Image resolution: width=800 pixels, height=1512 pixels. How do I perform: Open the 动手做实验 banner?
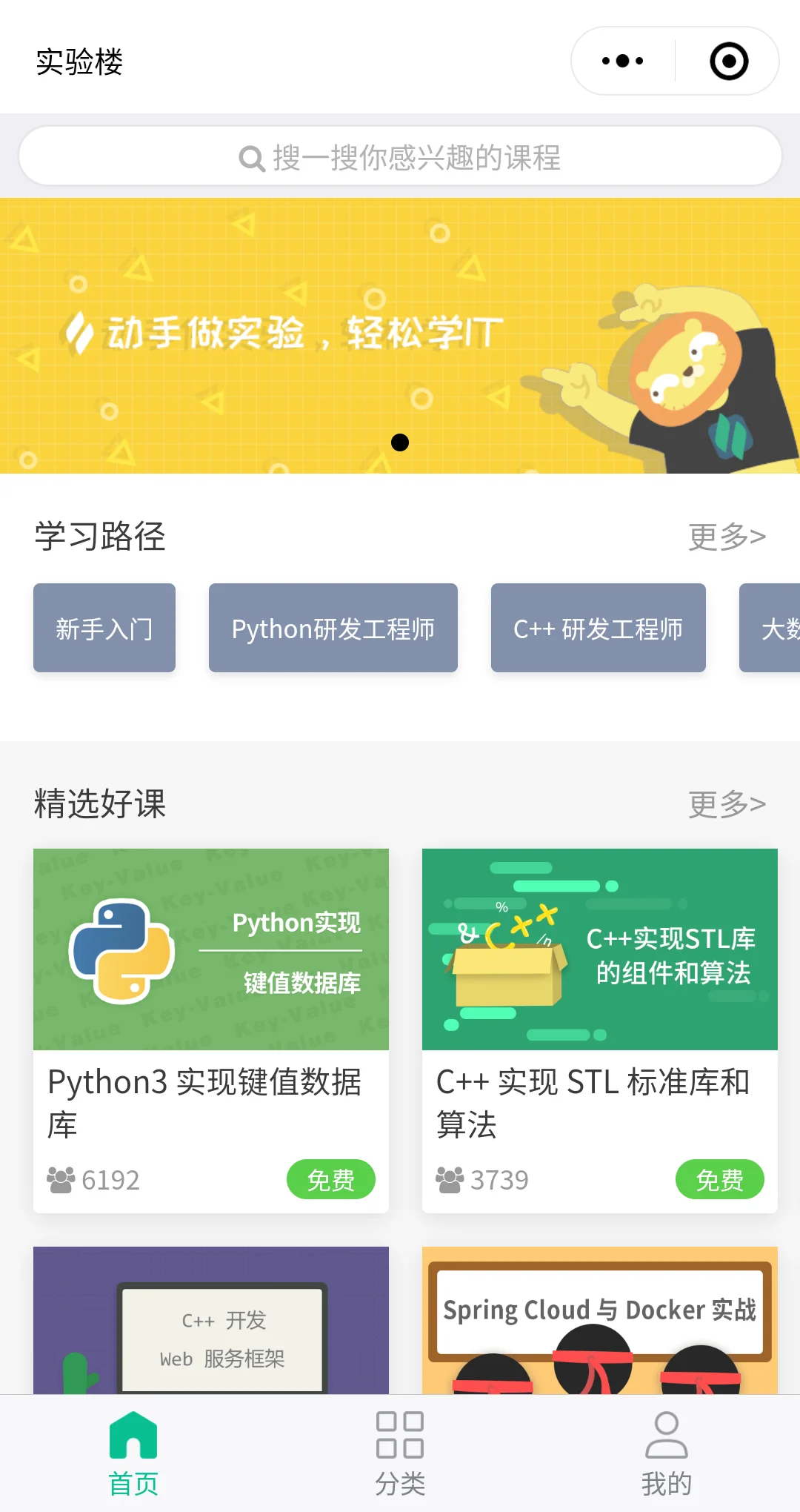pyautogui.click(x=400, y=335)
